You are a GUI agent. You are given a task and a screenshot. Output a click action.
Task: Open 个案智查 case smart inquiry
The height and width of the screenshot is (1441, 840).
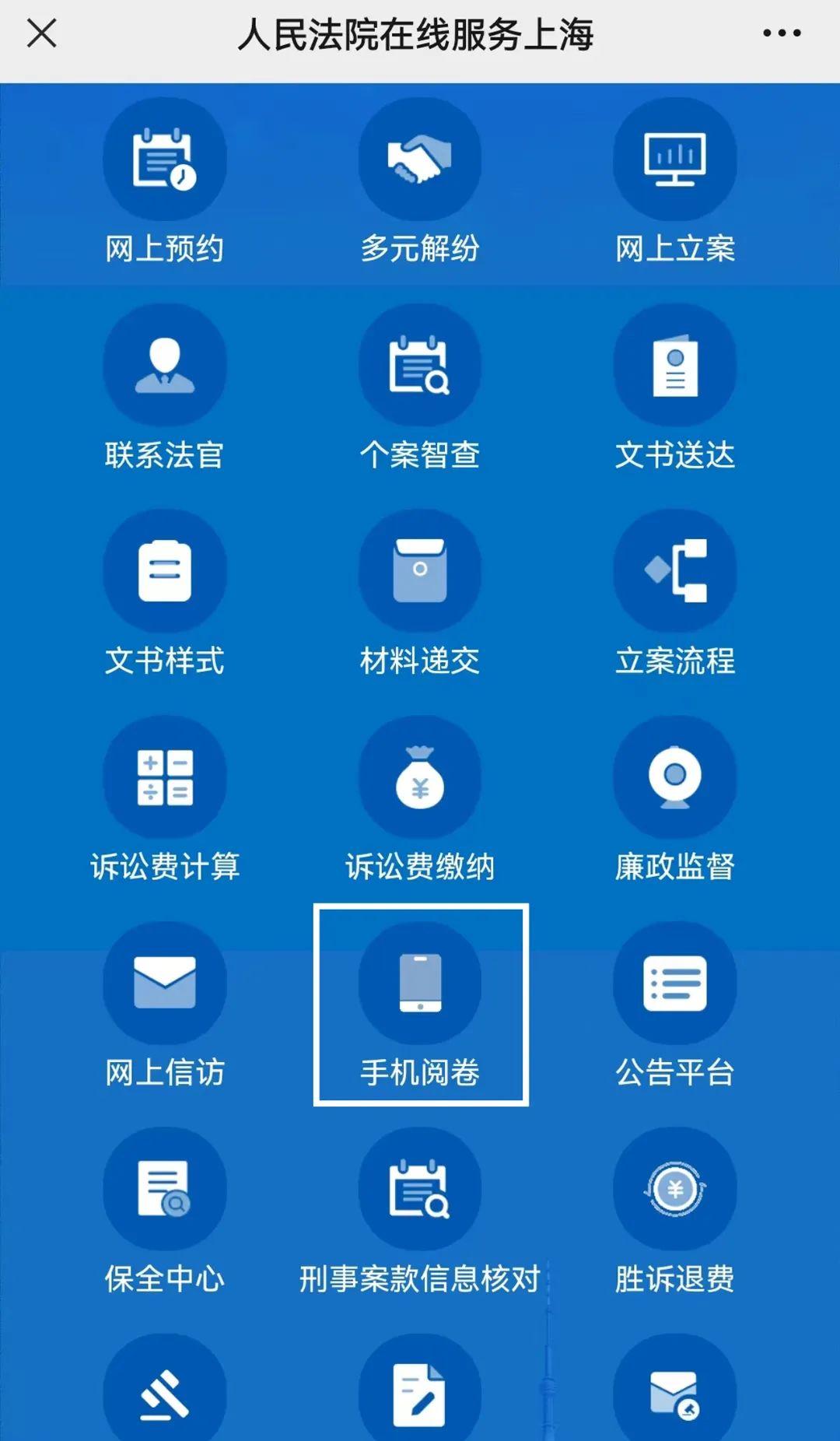coord(419,366)
